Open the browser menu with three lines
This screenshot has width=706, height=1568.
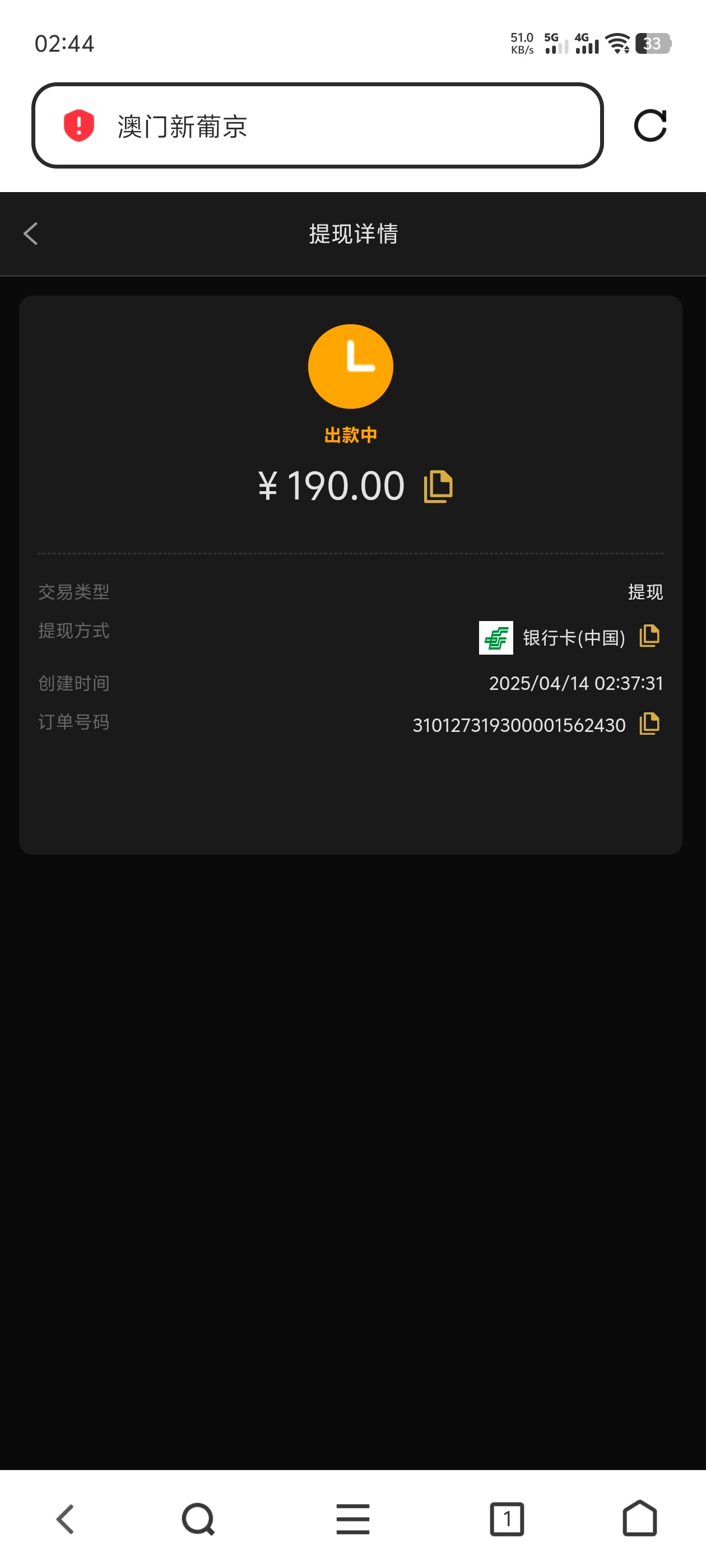click(352, 1519)
